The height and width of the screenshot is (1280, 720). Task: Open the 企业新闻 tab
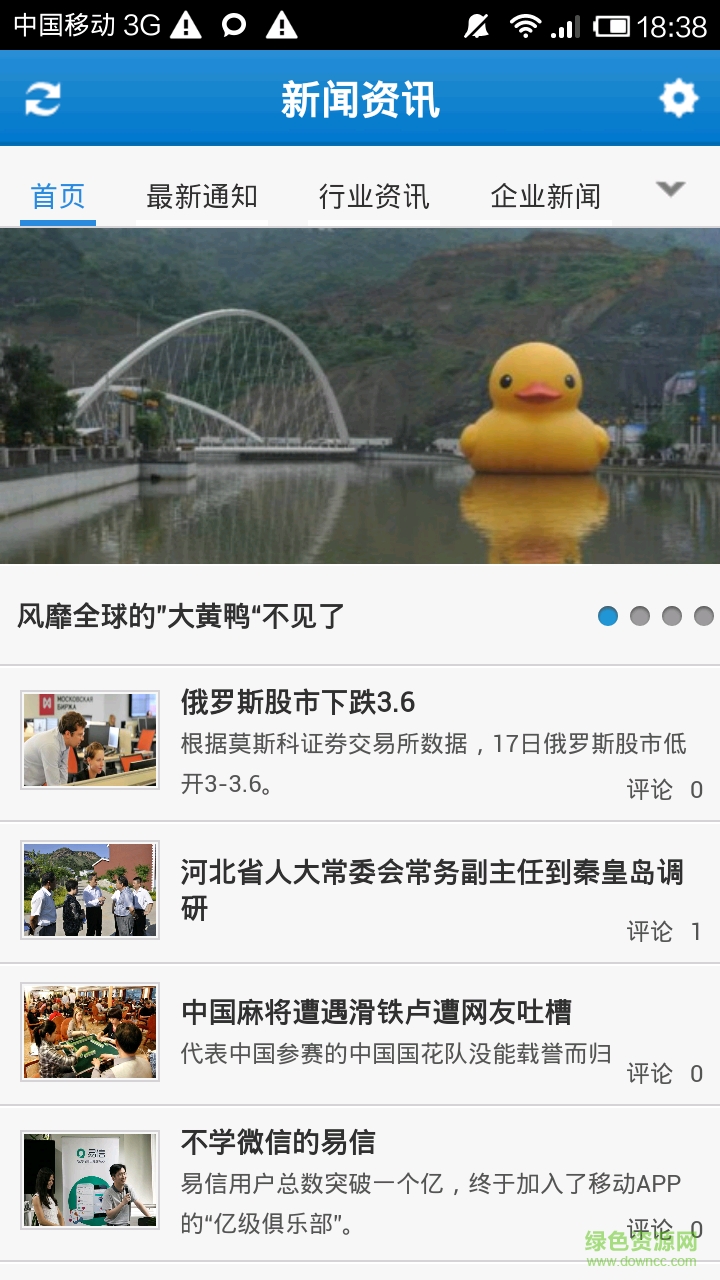(546, 197)
